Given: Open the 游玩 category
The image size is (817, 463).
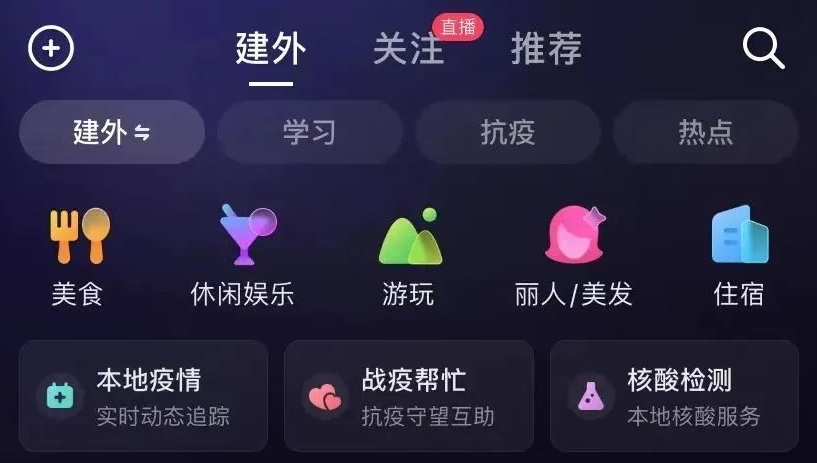Looking at the screenshot, I should coord(408,255).
